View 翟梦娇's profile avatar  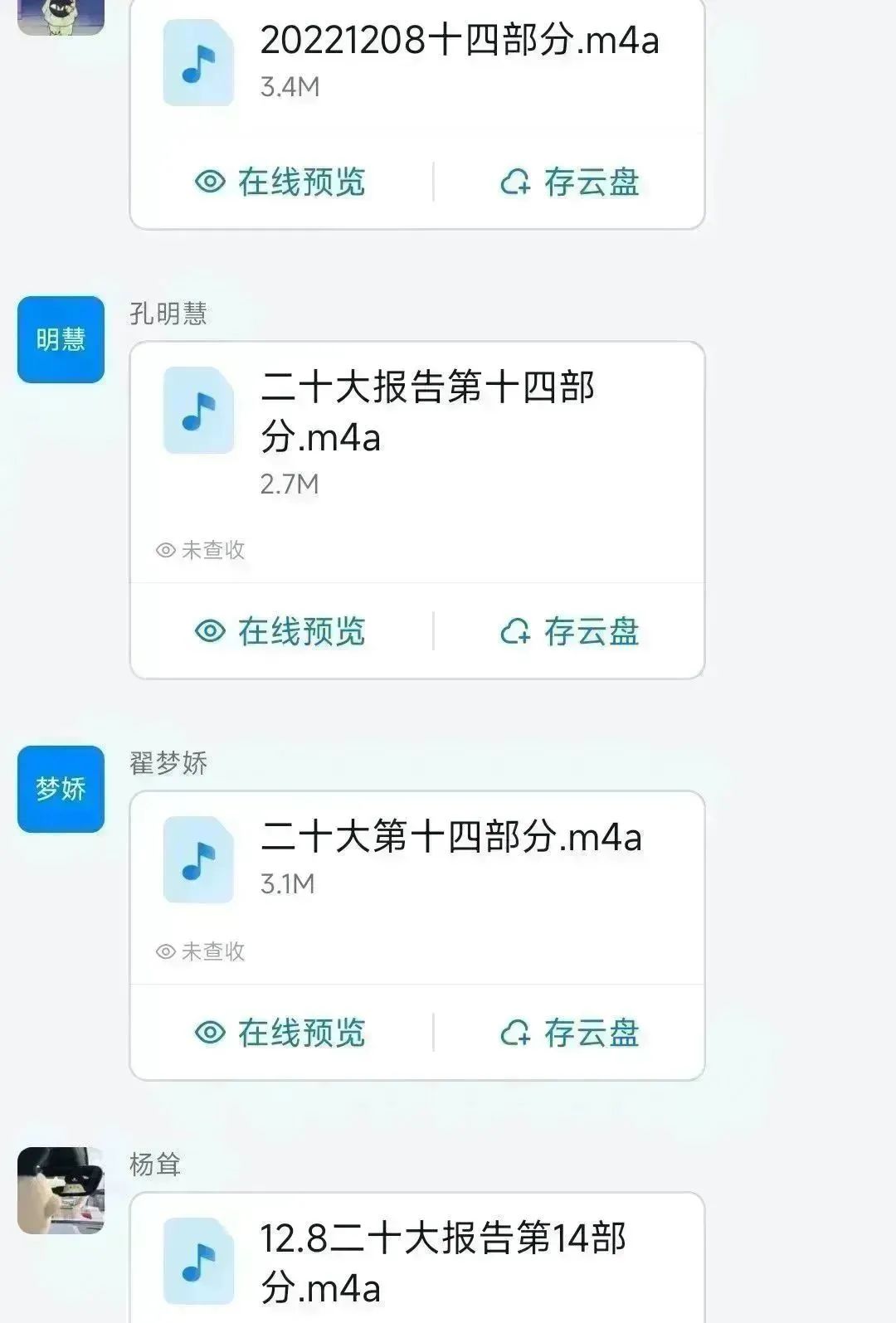pyautogui.click(x=61, y=789)
